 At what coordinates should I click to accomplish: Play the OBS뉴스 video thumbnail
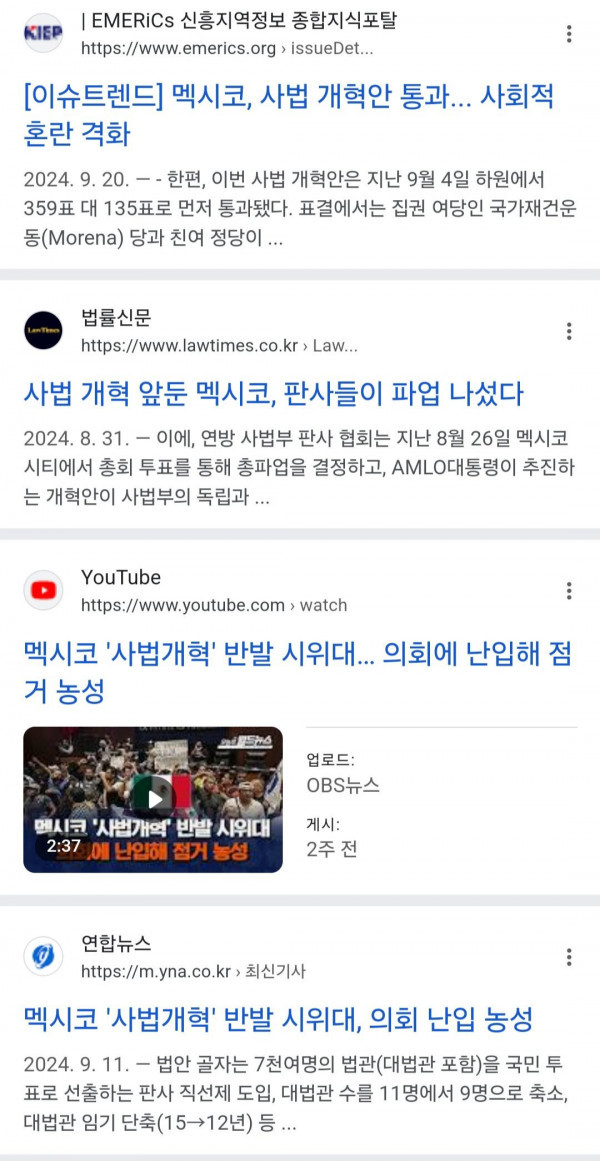pos(153,799)
